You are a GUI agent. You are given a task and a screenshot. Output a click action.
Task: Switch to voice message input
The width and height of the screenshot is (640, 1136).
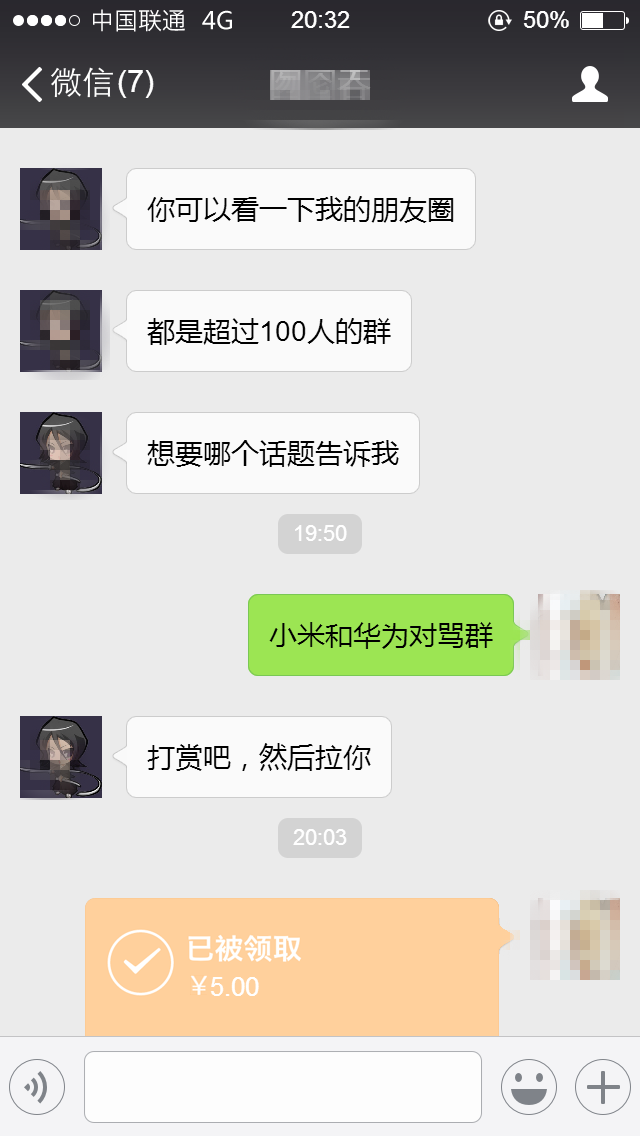point(37,1087)
